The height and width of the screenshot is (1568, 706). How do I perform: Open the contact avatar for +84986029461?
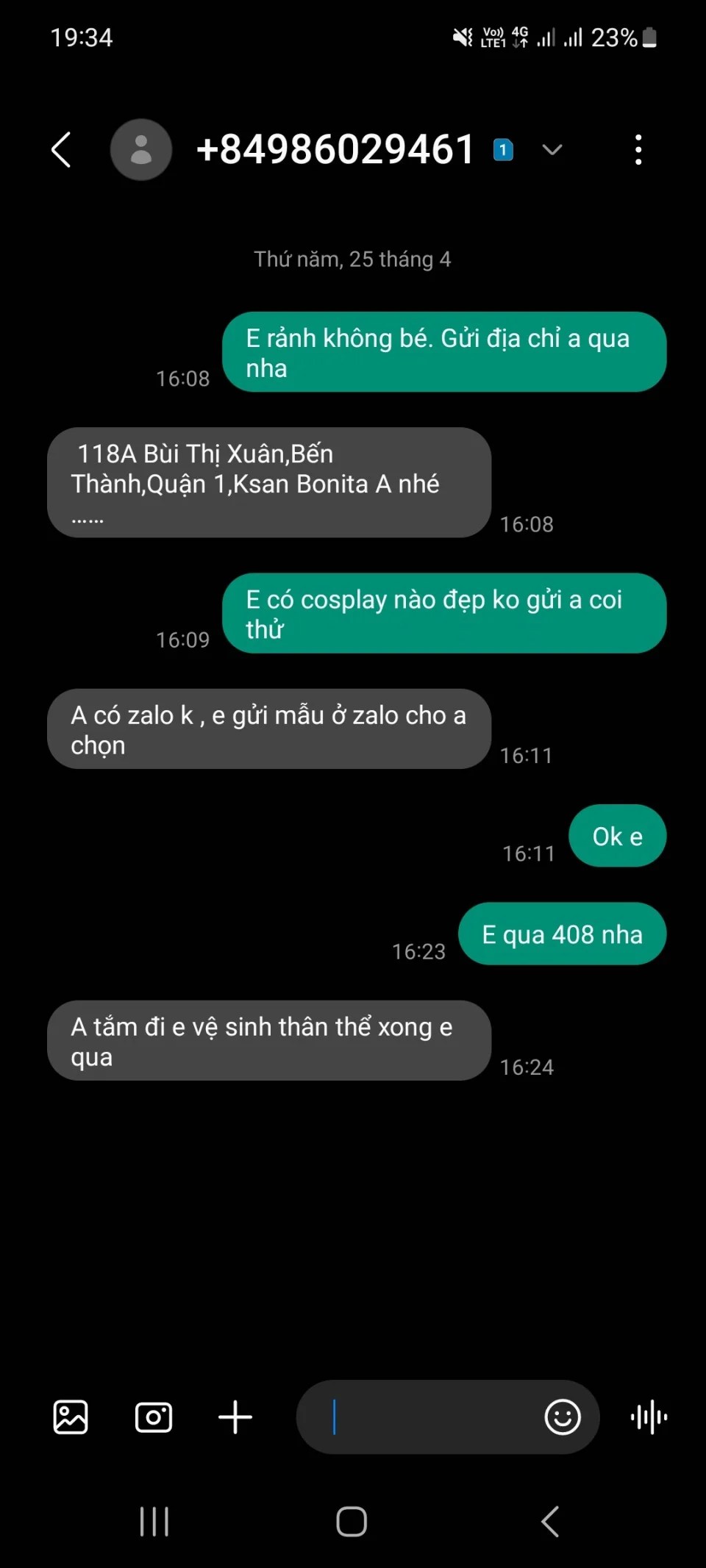coord(141,150)
